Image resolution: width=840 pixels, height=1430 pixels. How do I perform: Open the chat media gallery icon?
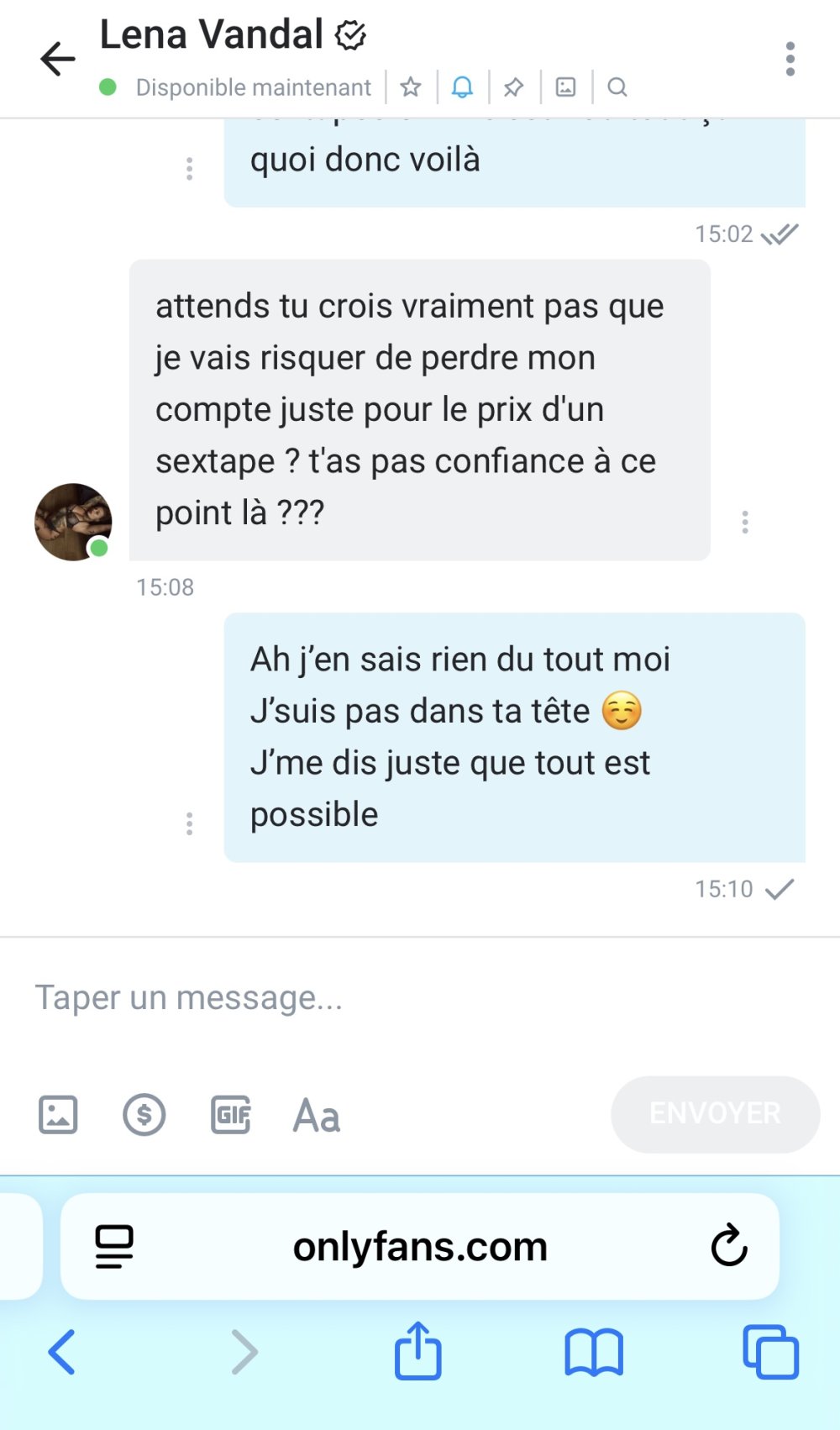pyautogui.click(x=566, y=87)
